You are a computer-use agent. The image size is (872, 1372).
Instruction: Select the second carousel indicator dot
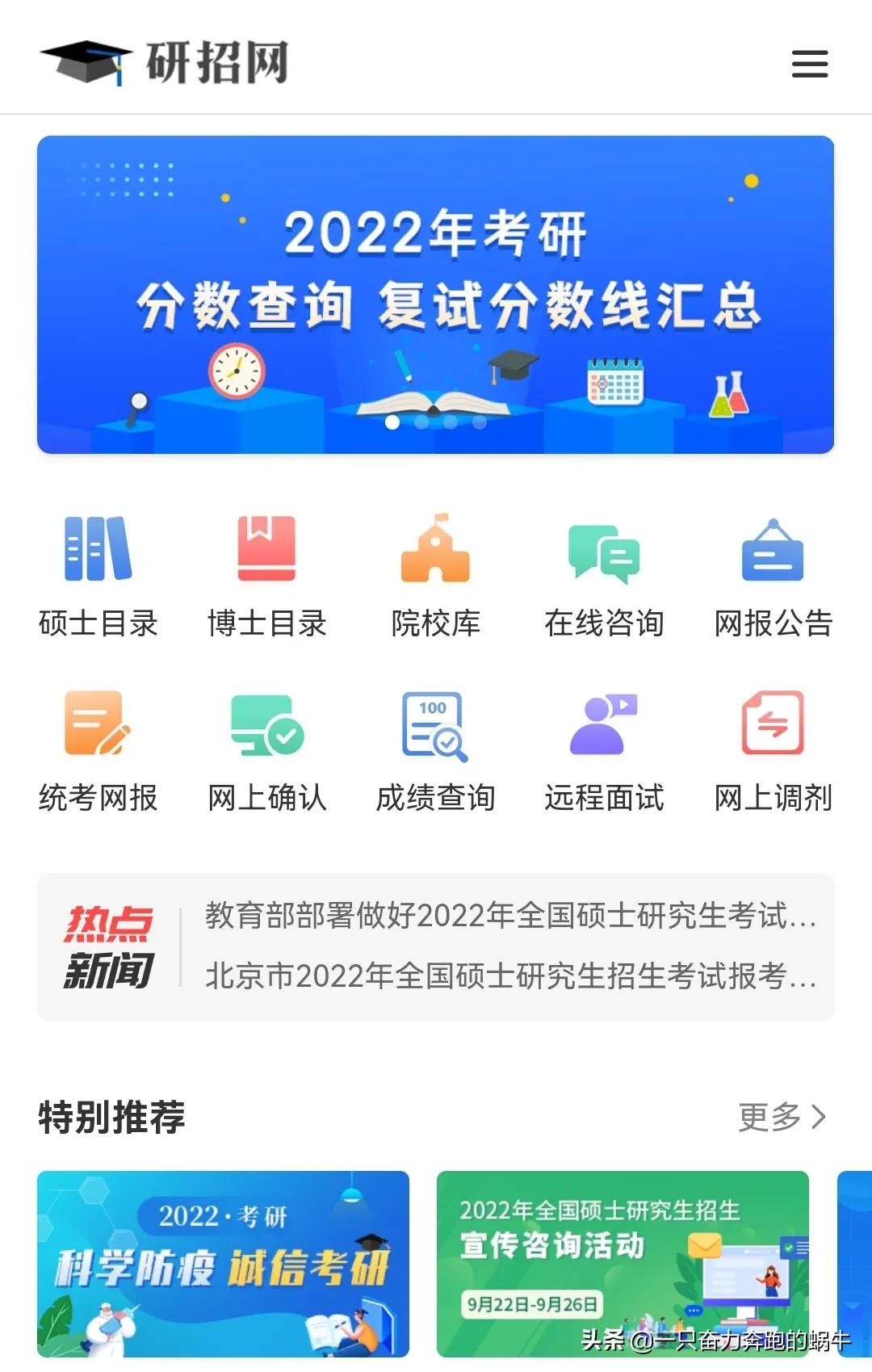coord(422,422)
